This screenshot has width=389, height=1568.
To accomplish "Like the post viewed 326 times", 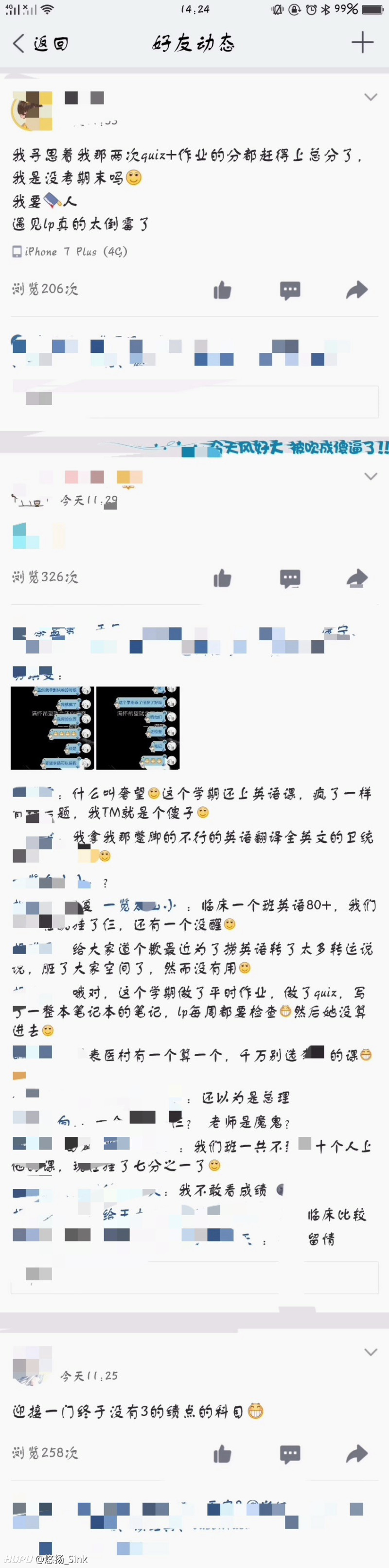I will click(222, 578).
